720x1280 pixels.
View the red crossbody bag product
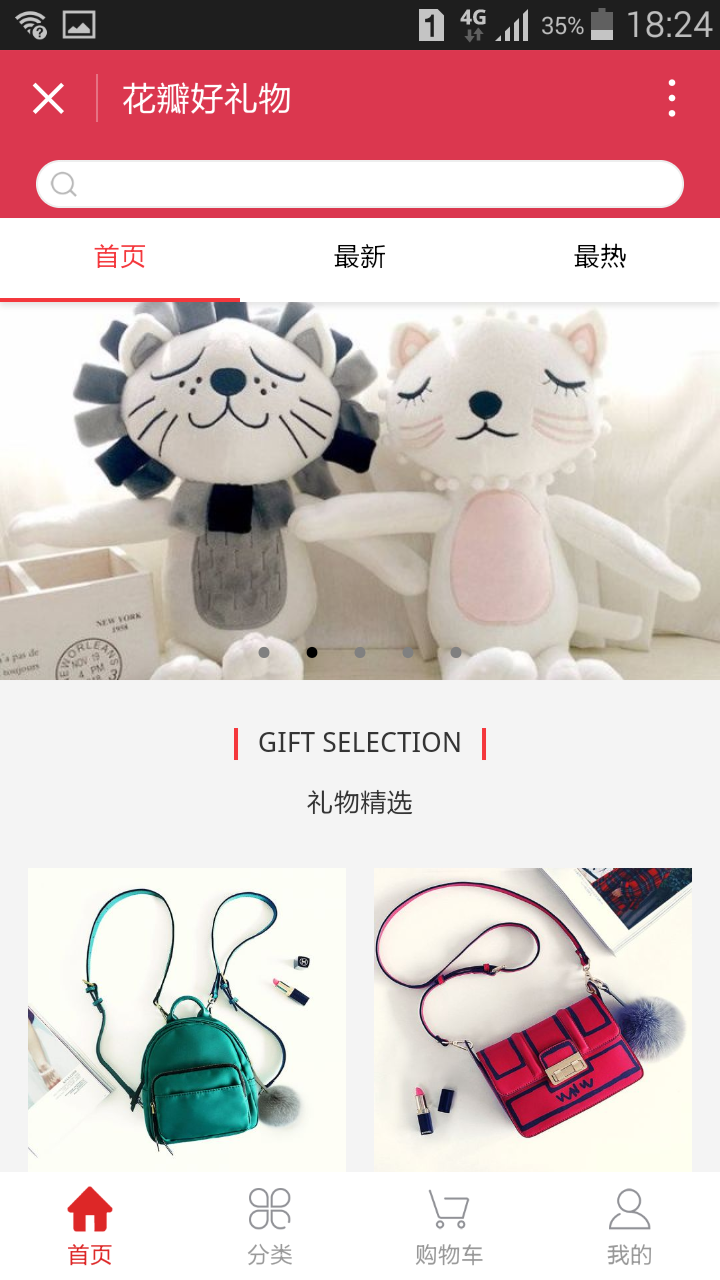(x=532, y=1018)
